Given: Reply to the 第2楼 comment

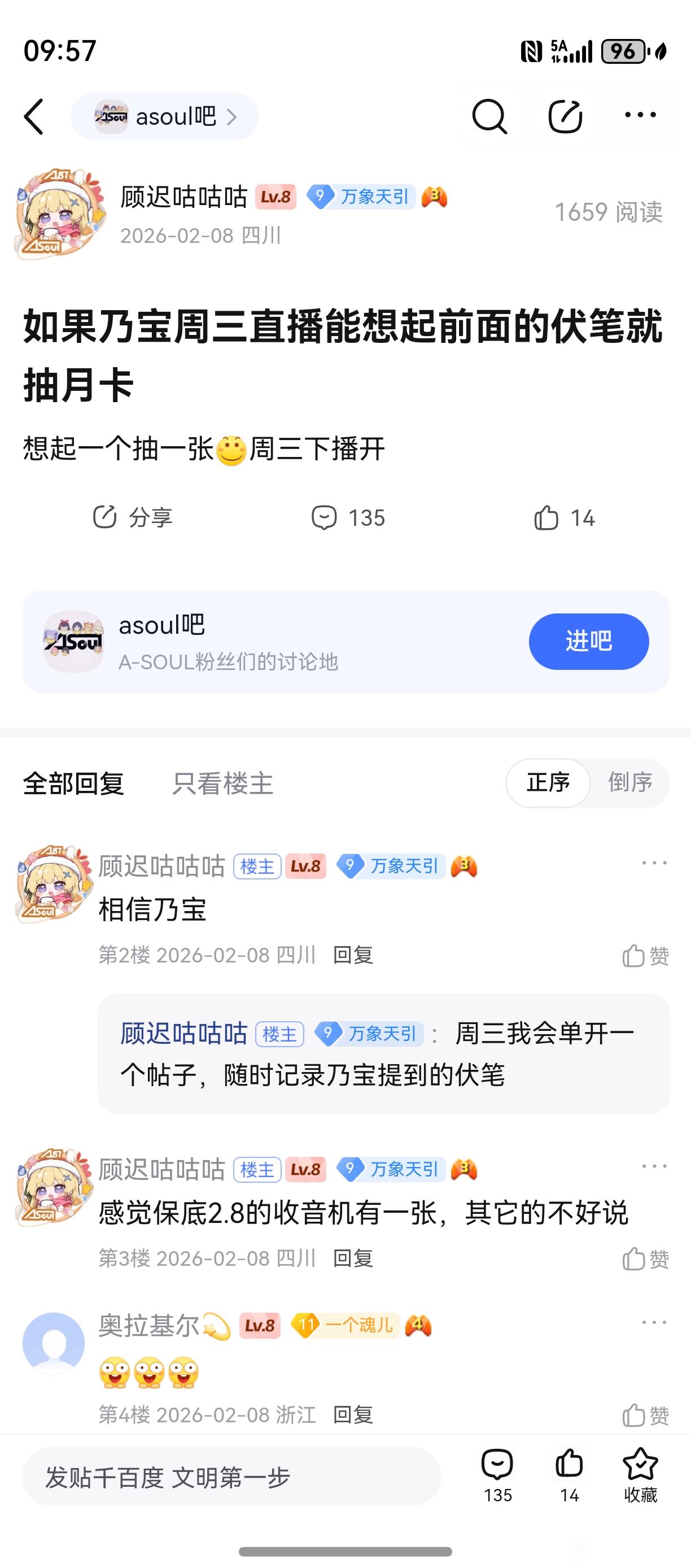Looking at the screenshot, I should pos(353,955).
